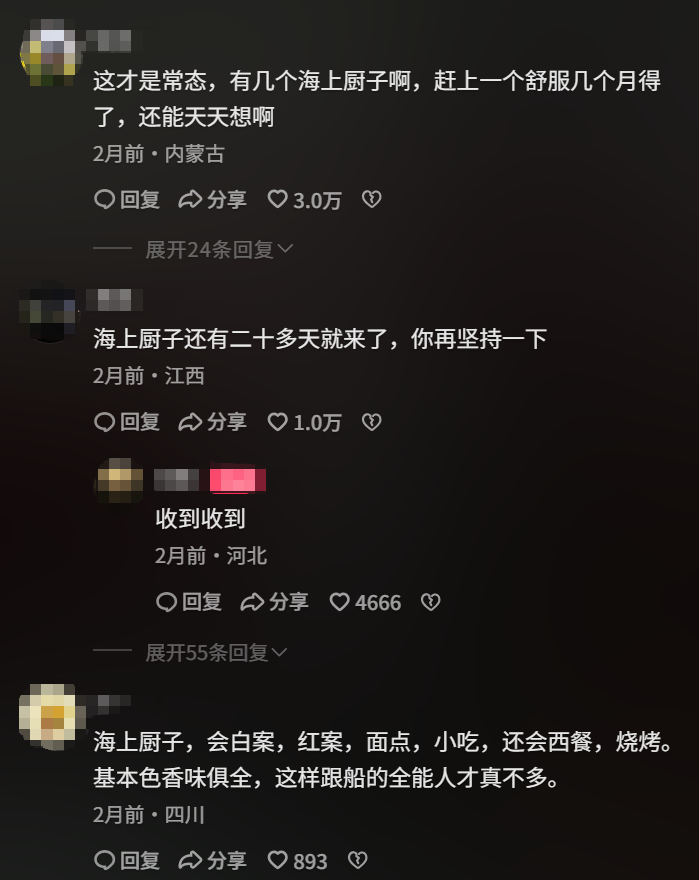The width and height of the screenshot is (699, 880).
Task: Reply to the Inner Mongolia comment
Action: point(126,200)
